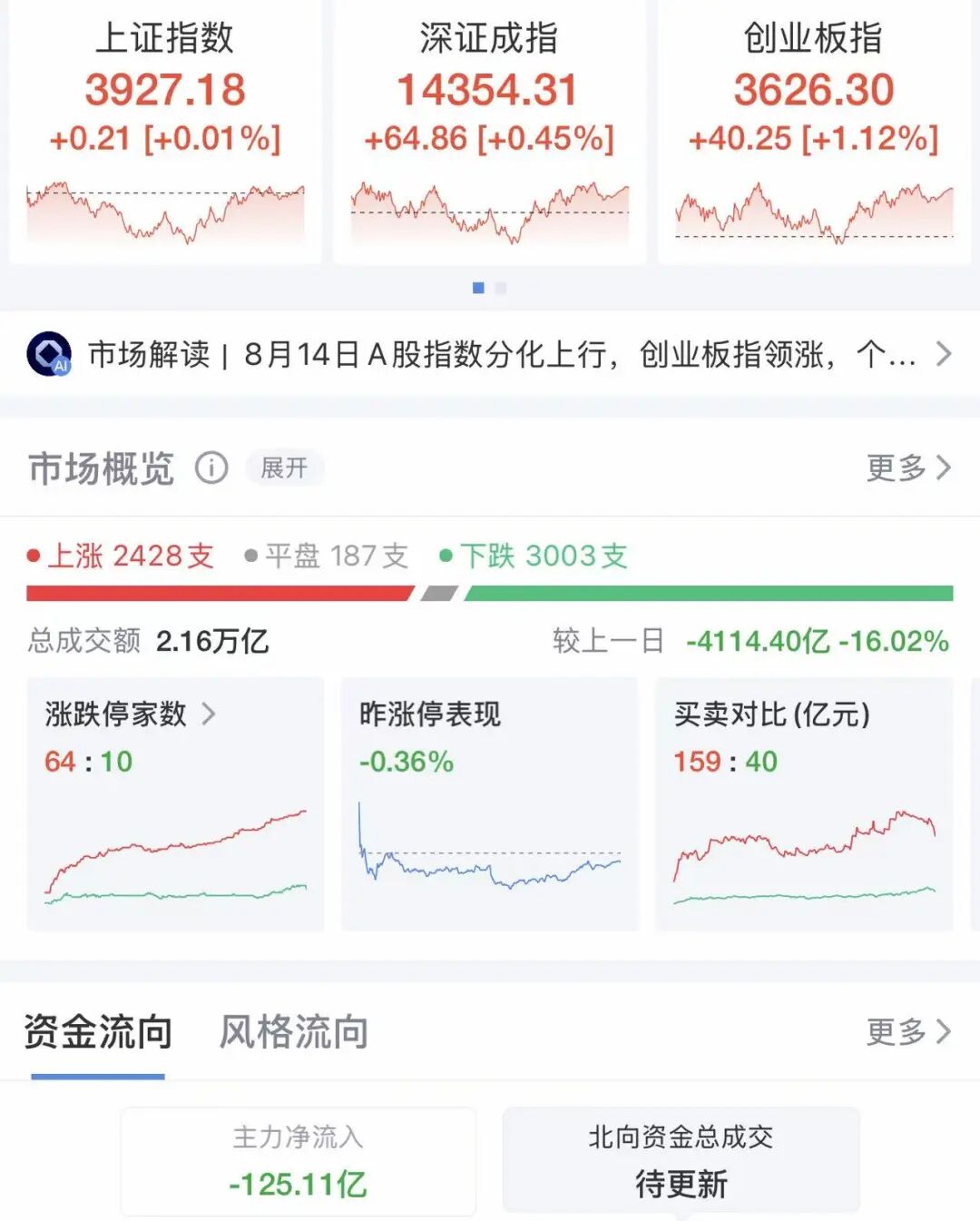Tap the info icon beside 市场概览
Viewport: 980px width, 1221px height.
(x=211, y=468)
